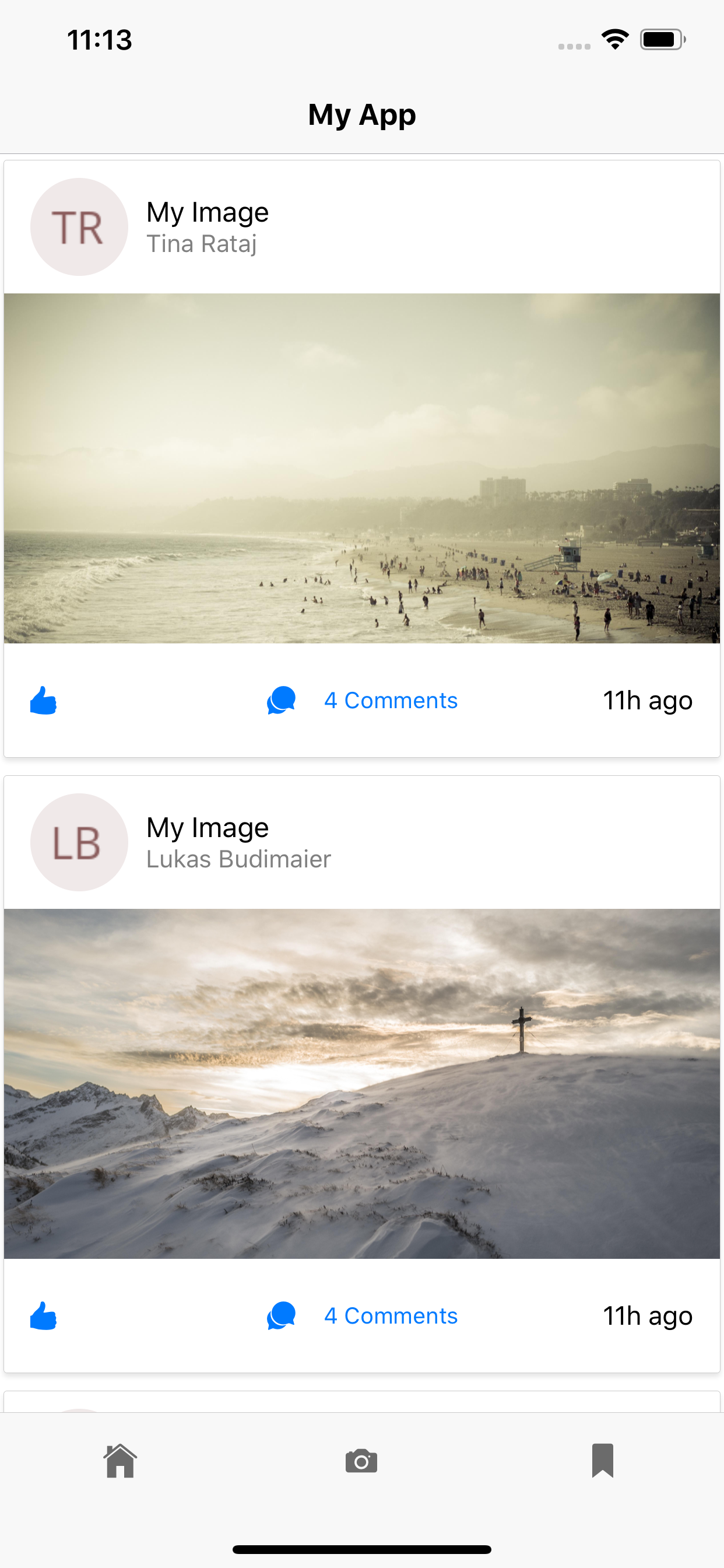This screenshot has height=1568, width=724.
Task: Switch to the camera tab
Action: [361, 1461]
